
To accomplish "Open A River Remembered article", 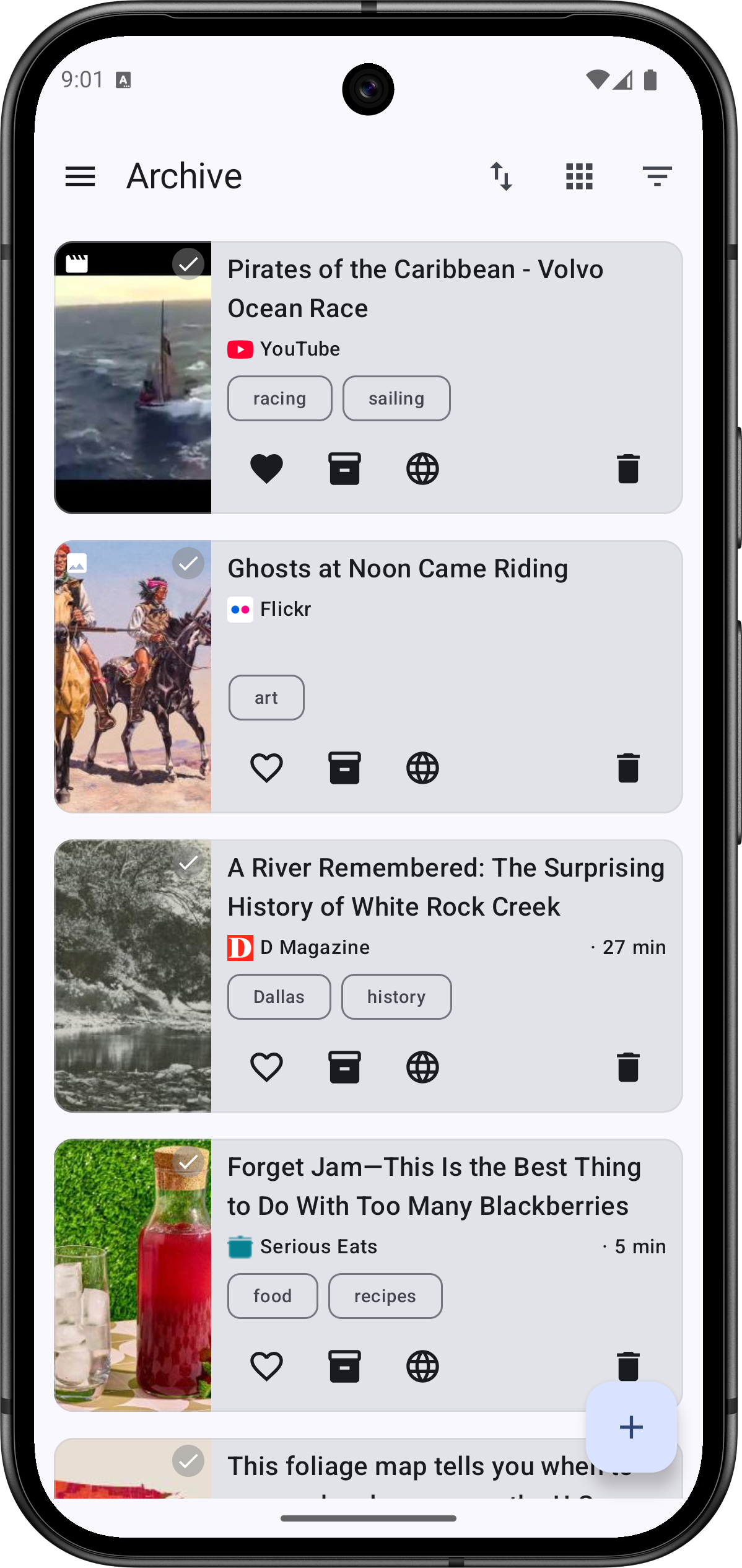I will coord(446,887).
